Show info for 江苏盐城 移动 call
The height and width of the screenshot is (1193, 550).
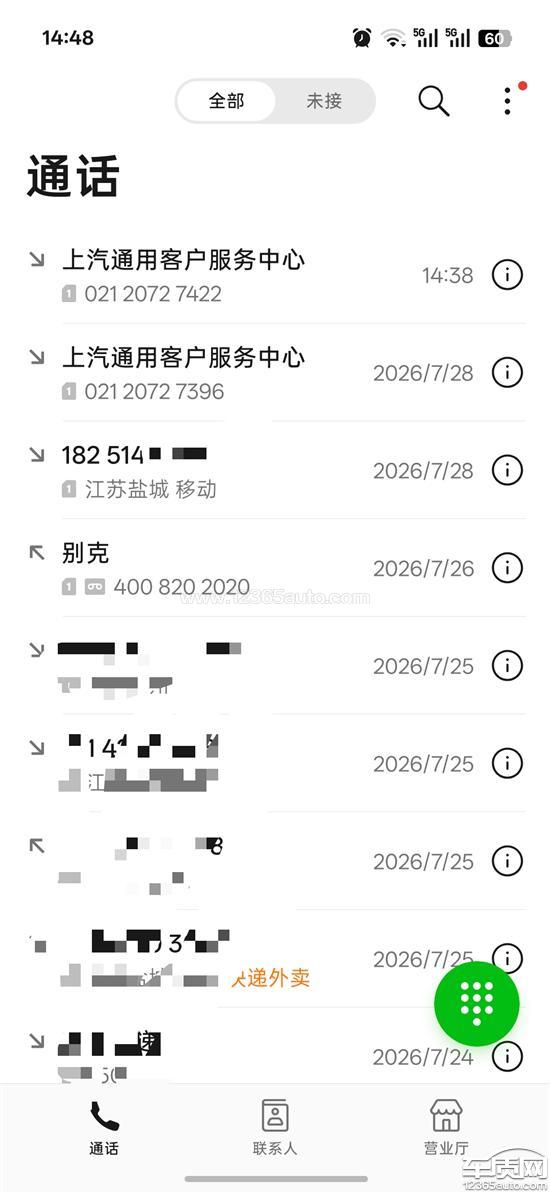point(507,470)
